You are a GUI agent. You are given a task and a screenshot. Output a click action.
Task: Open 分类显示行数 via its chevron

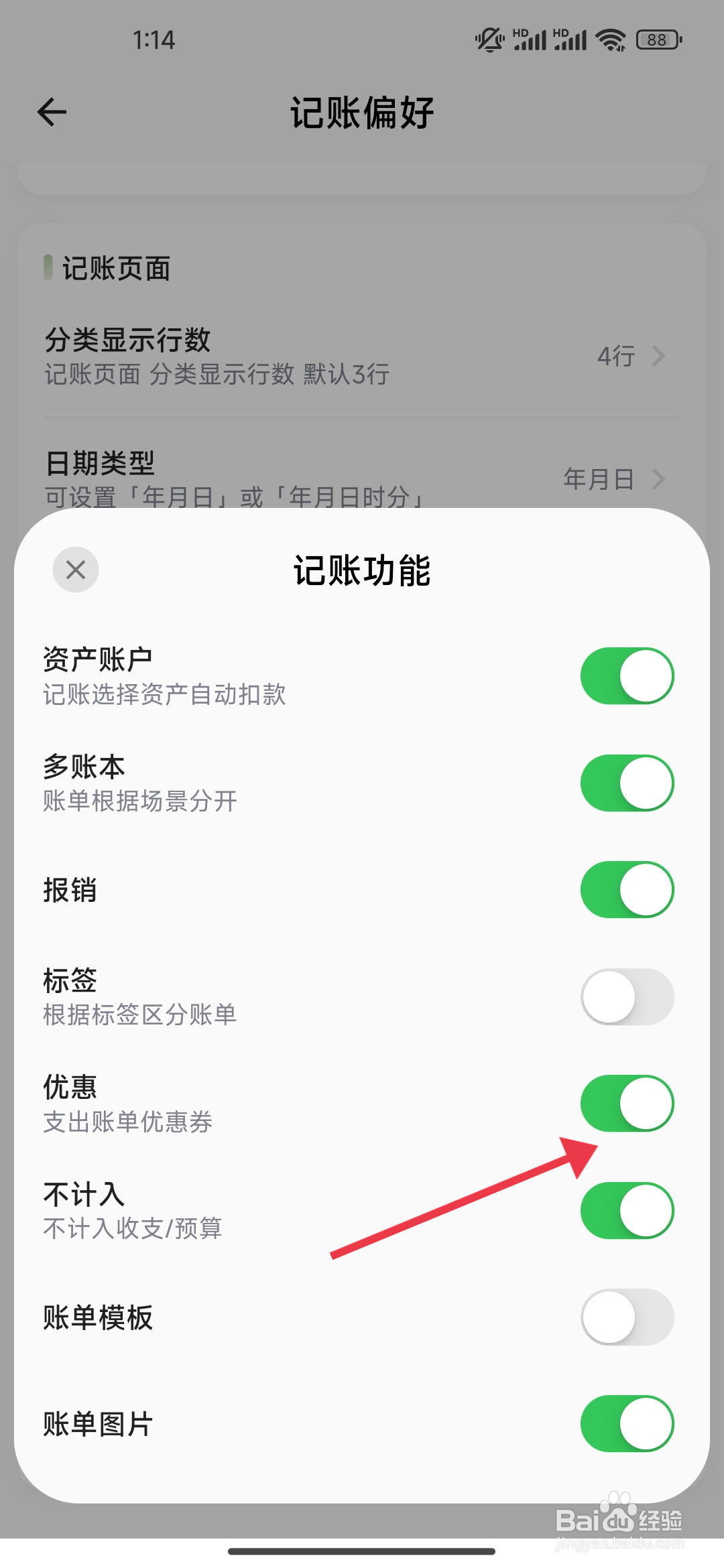click(660, 356)
